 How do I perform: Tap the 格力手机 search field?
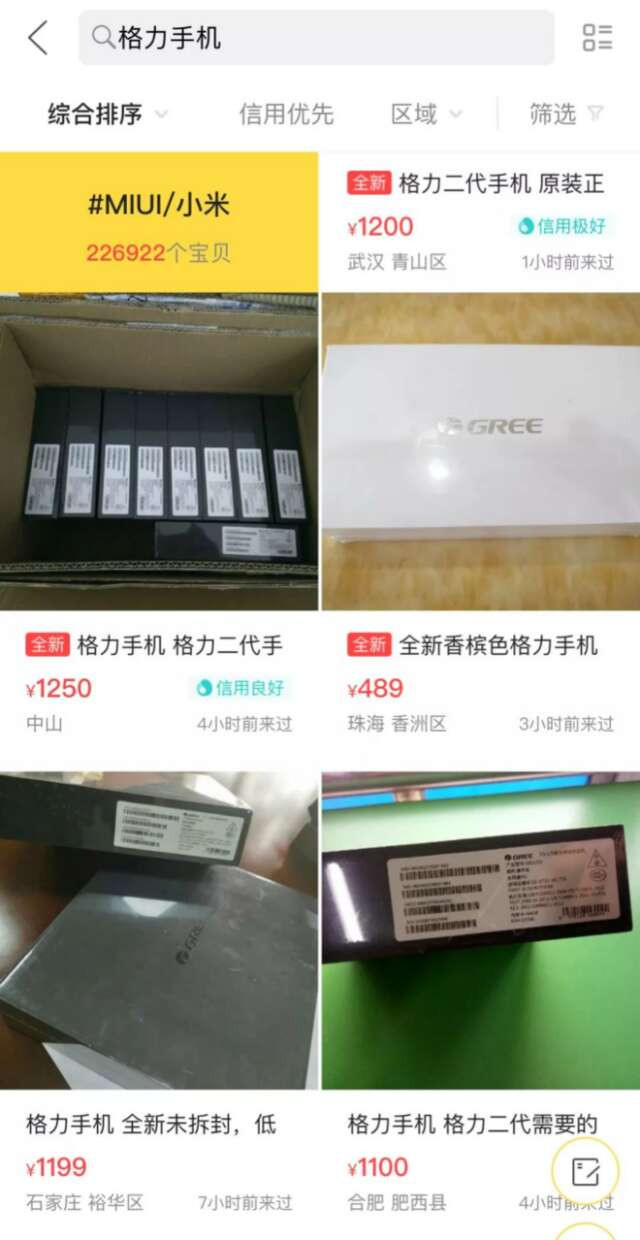[316, 38]
